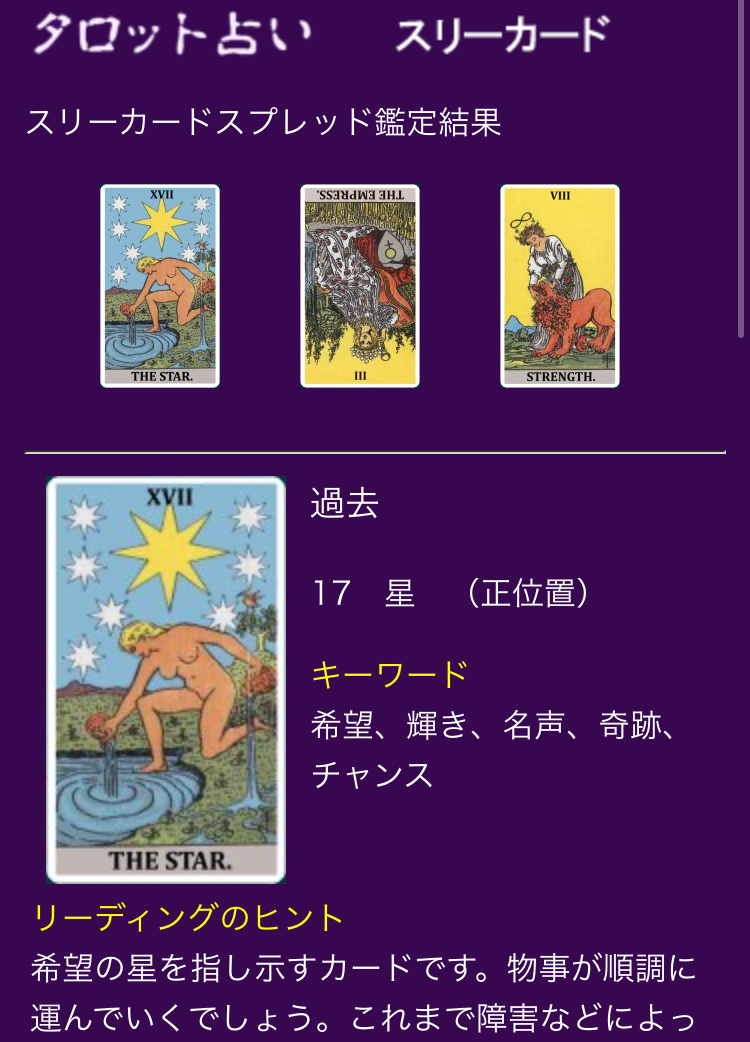Select the reversed Empress card

[x=360, y=286]
